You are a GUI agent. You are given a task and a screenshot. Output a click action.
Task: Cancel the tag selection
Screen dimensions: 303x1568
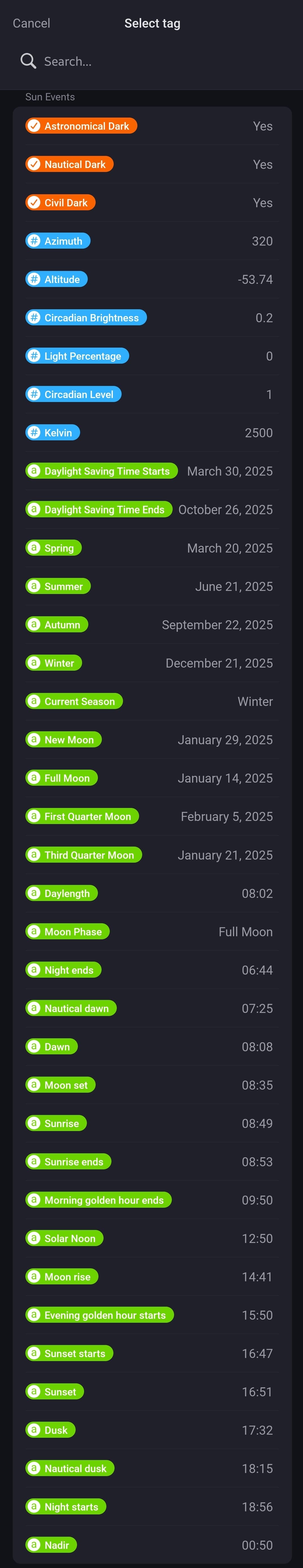point(32,23)
